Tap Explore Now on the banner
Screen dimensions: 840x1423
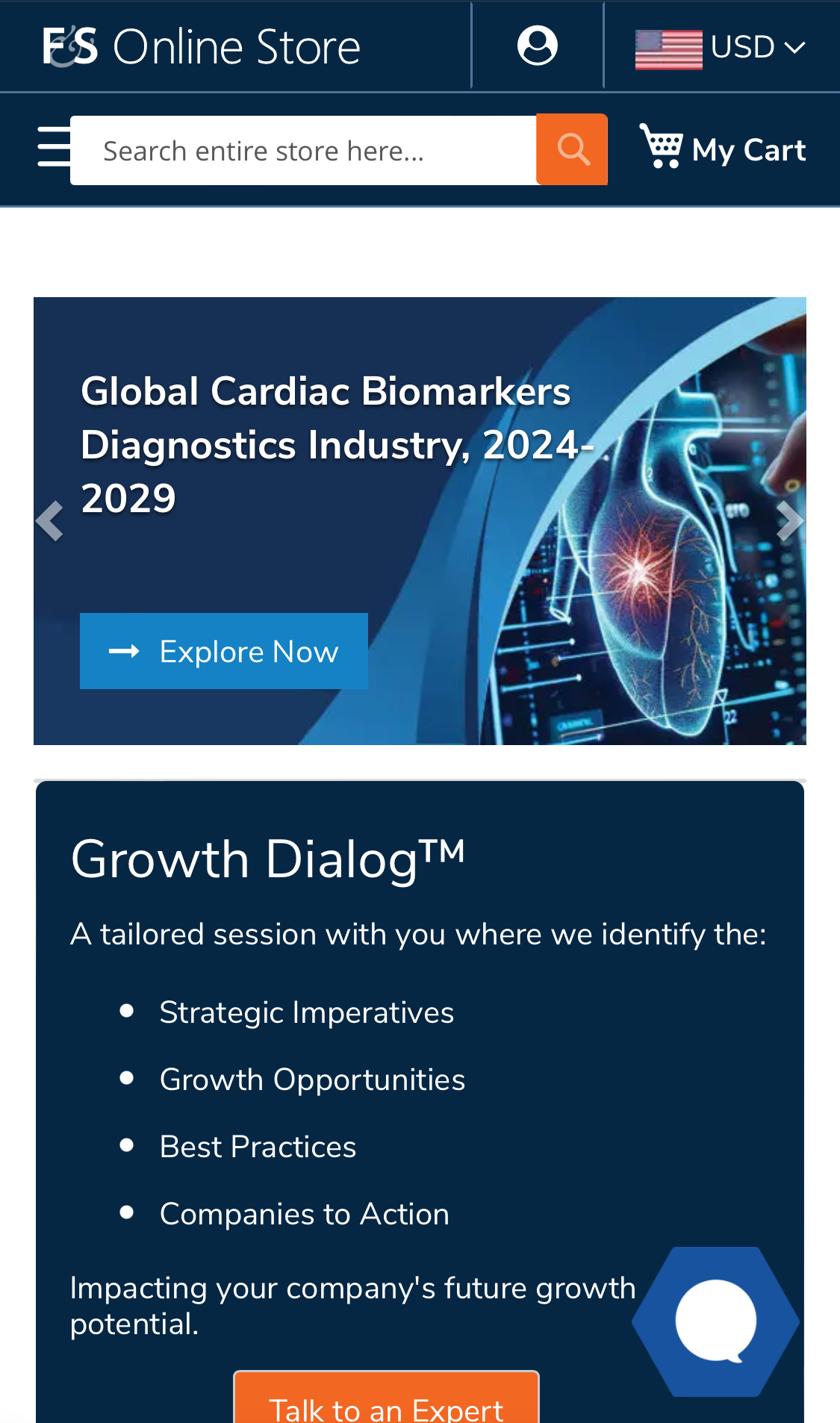tap(224, 651)
